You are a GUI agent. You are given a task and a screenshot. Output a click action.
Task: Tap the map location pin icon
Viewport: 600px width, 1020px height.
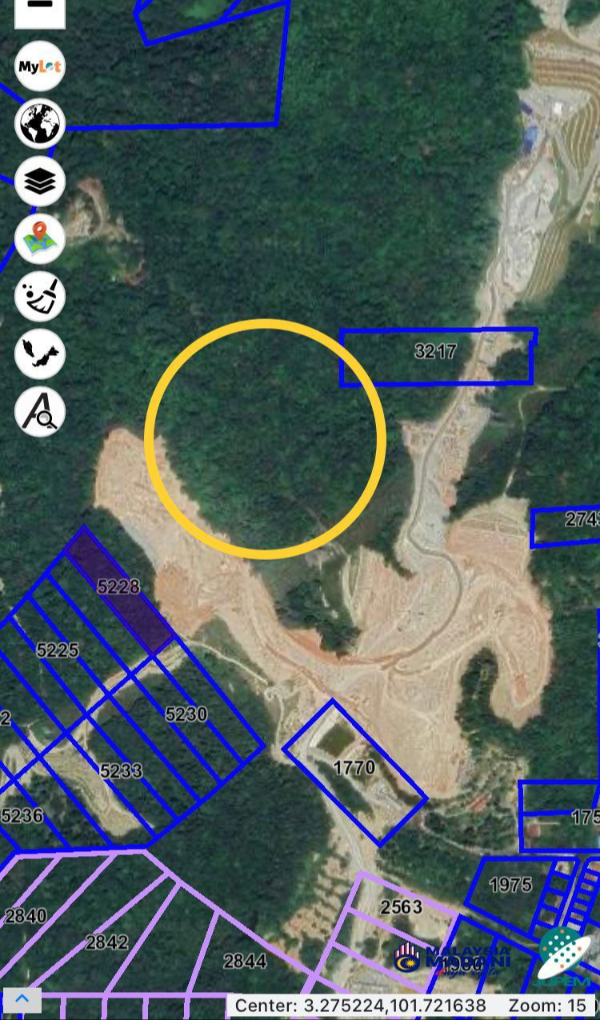click(40, 239)
